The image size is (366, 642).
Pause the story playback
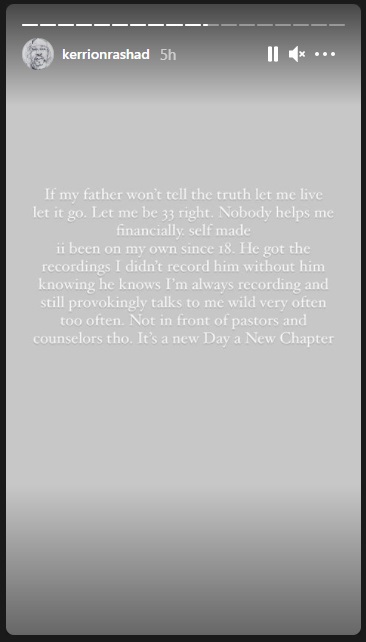click(273, 54)
